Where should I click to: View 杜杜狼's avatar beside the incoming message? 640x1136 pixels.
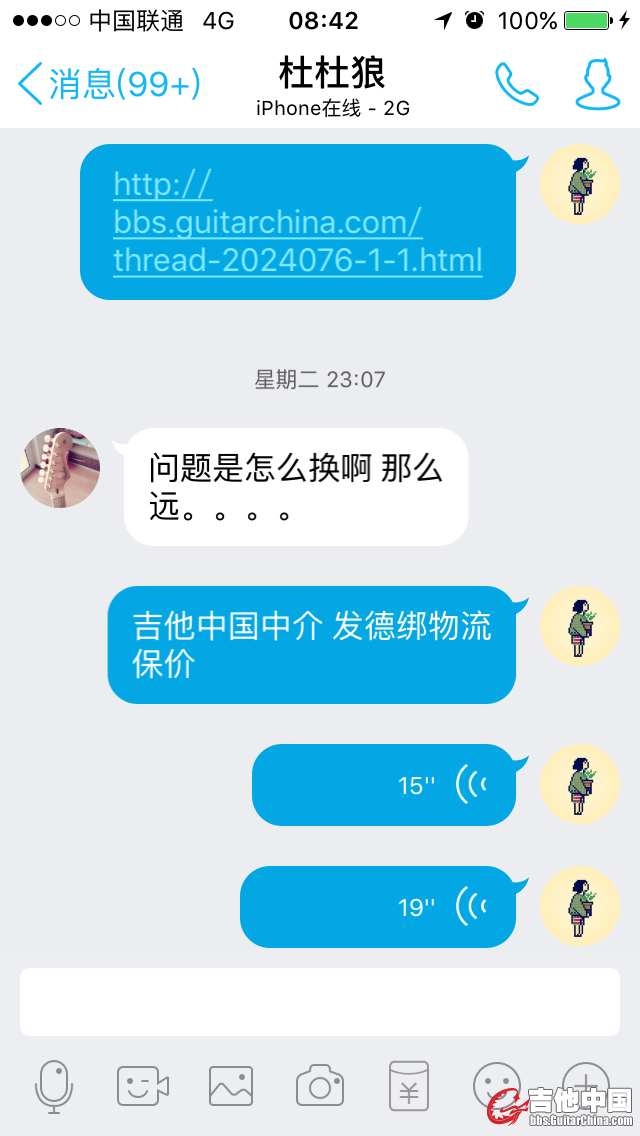coord(61,468)
